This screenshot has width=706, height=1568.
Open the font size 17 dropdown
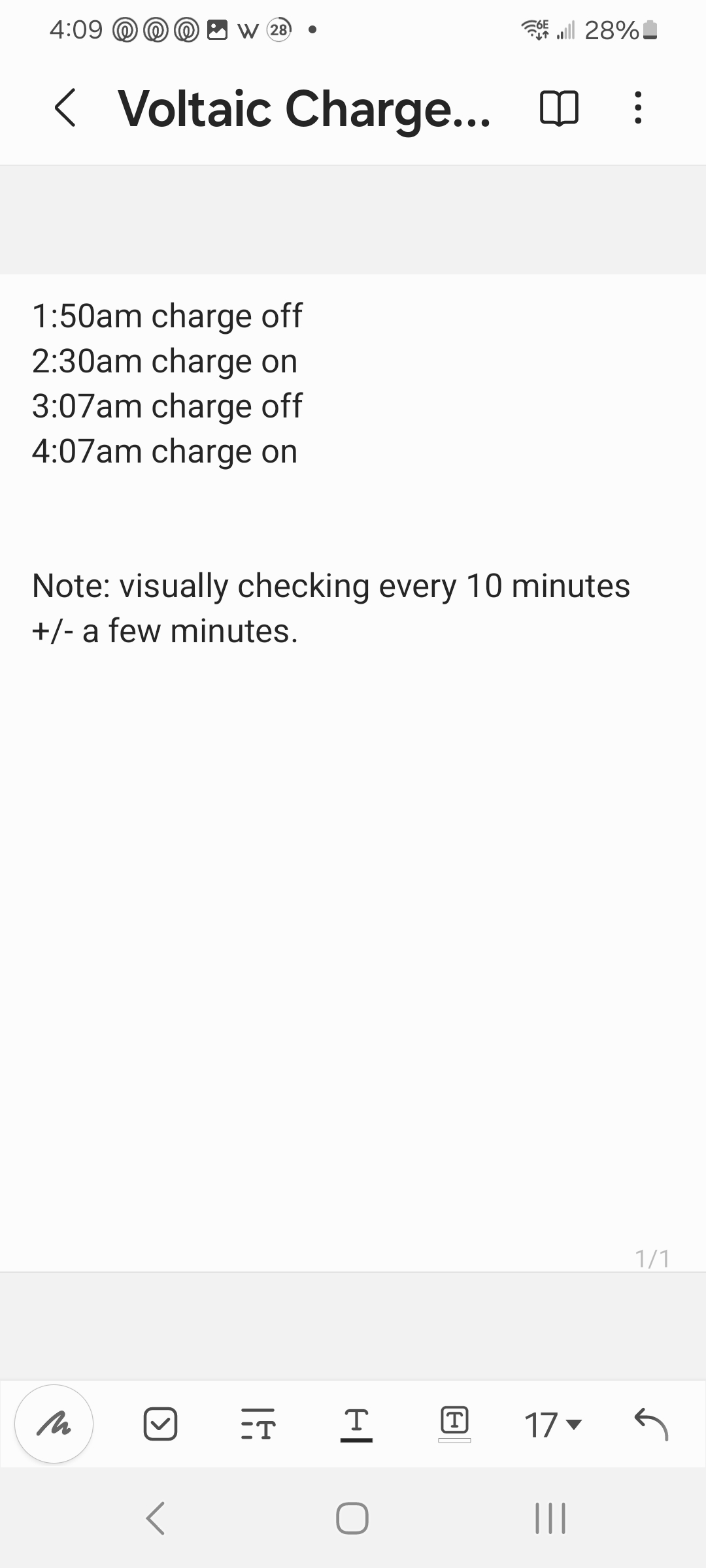[x=553, y=1425]
